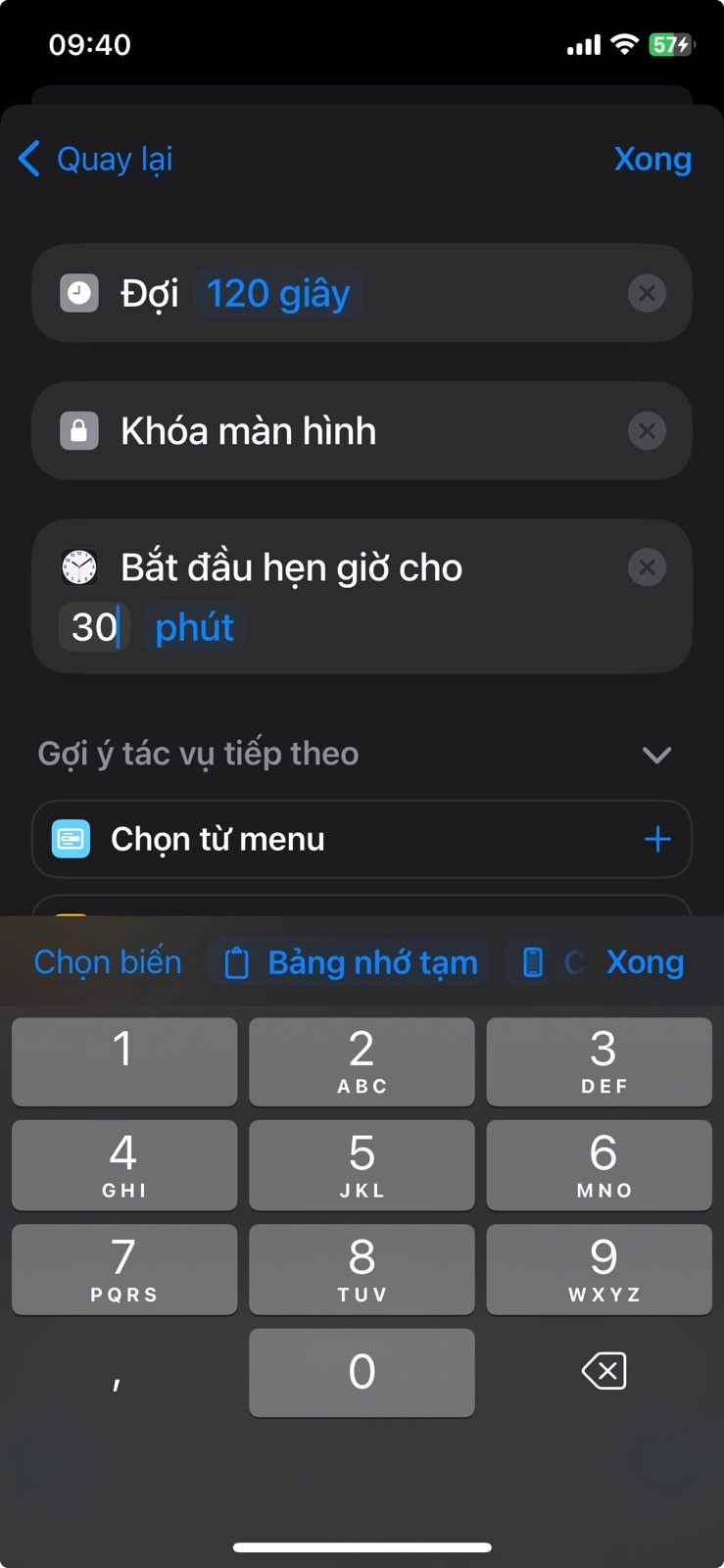
Task: Enter digit 1 on the keypad
Action: click(123, 1061)
